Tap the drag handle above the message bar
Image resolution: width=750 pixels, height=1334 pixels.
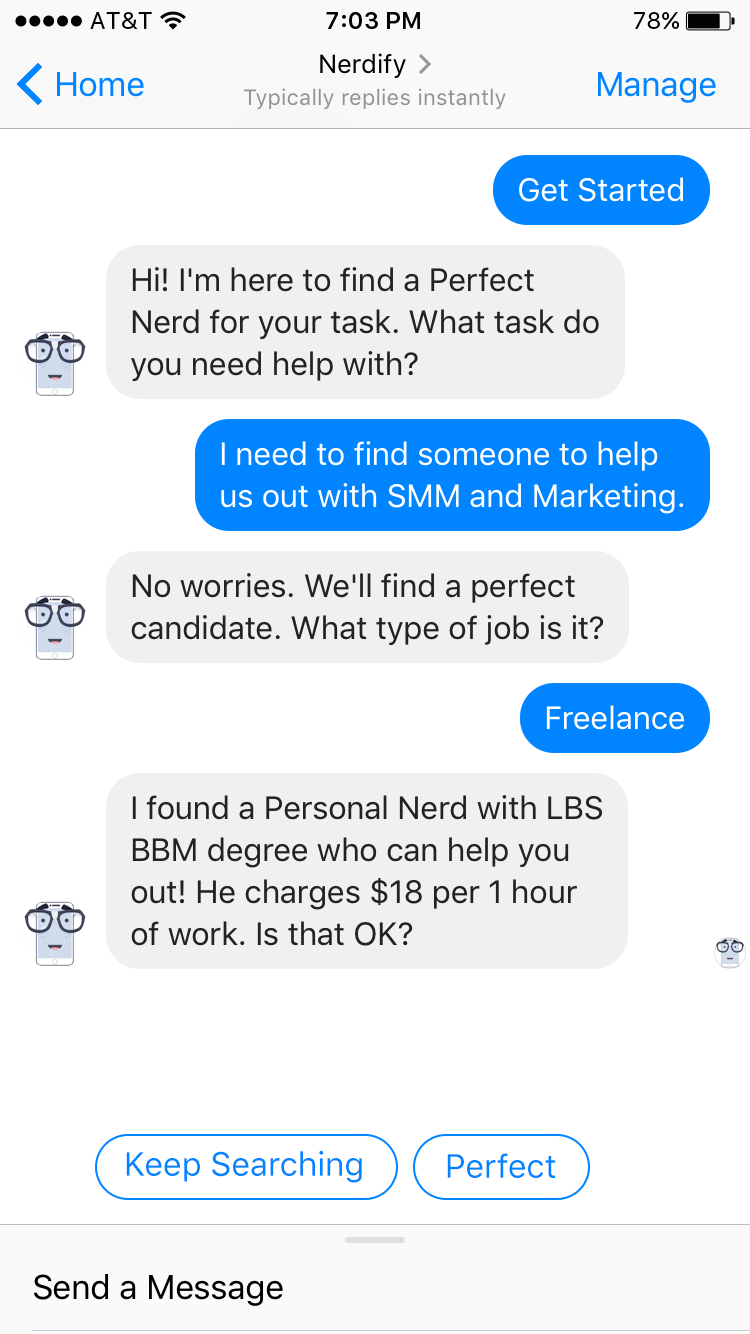point(375,1240)
